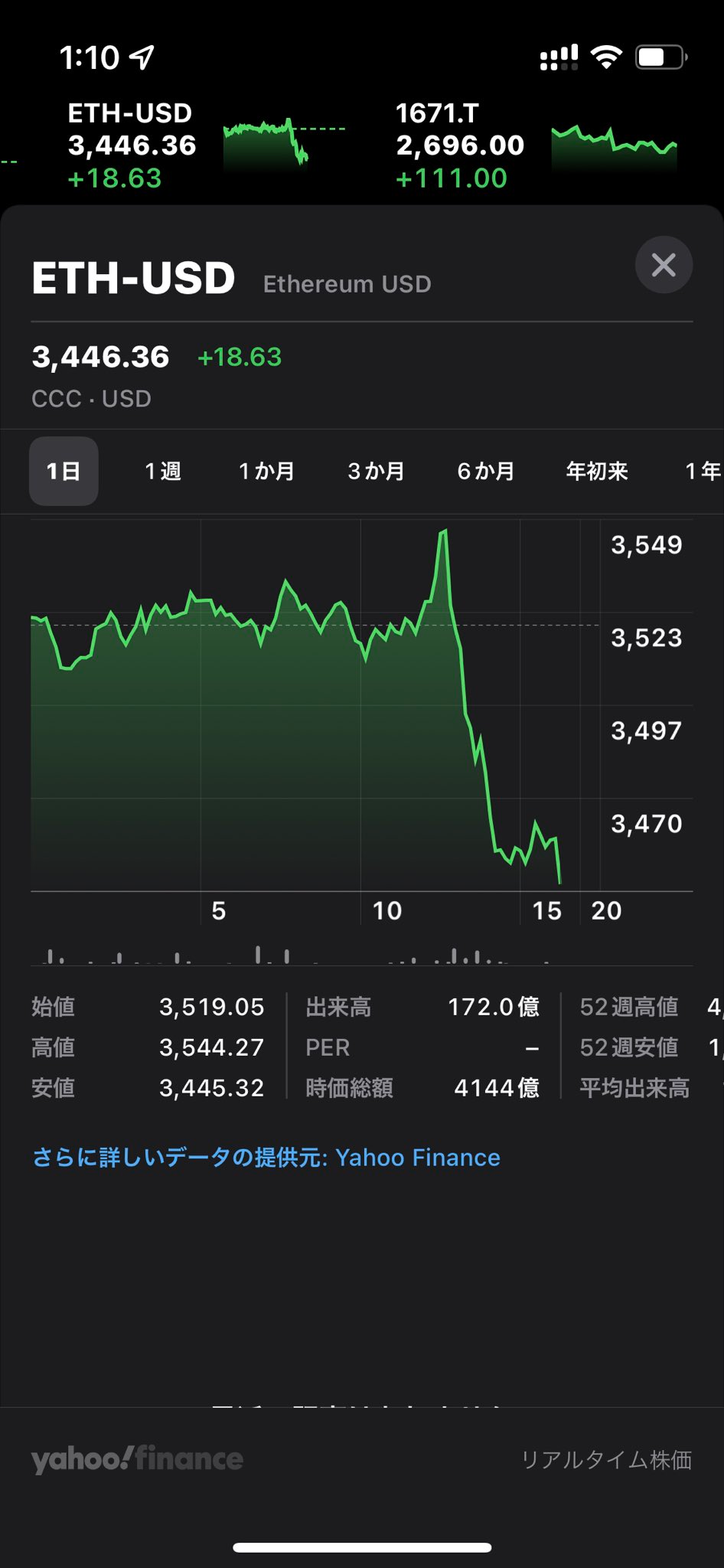
Task: Switch to the 1年 chart range
Action: pos(703,471)
